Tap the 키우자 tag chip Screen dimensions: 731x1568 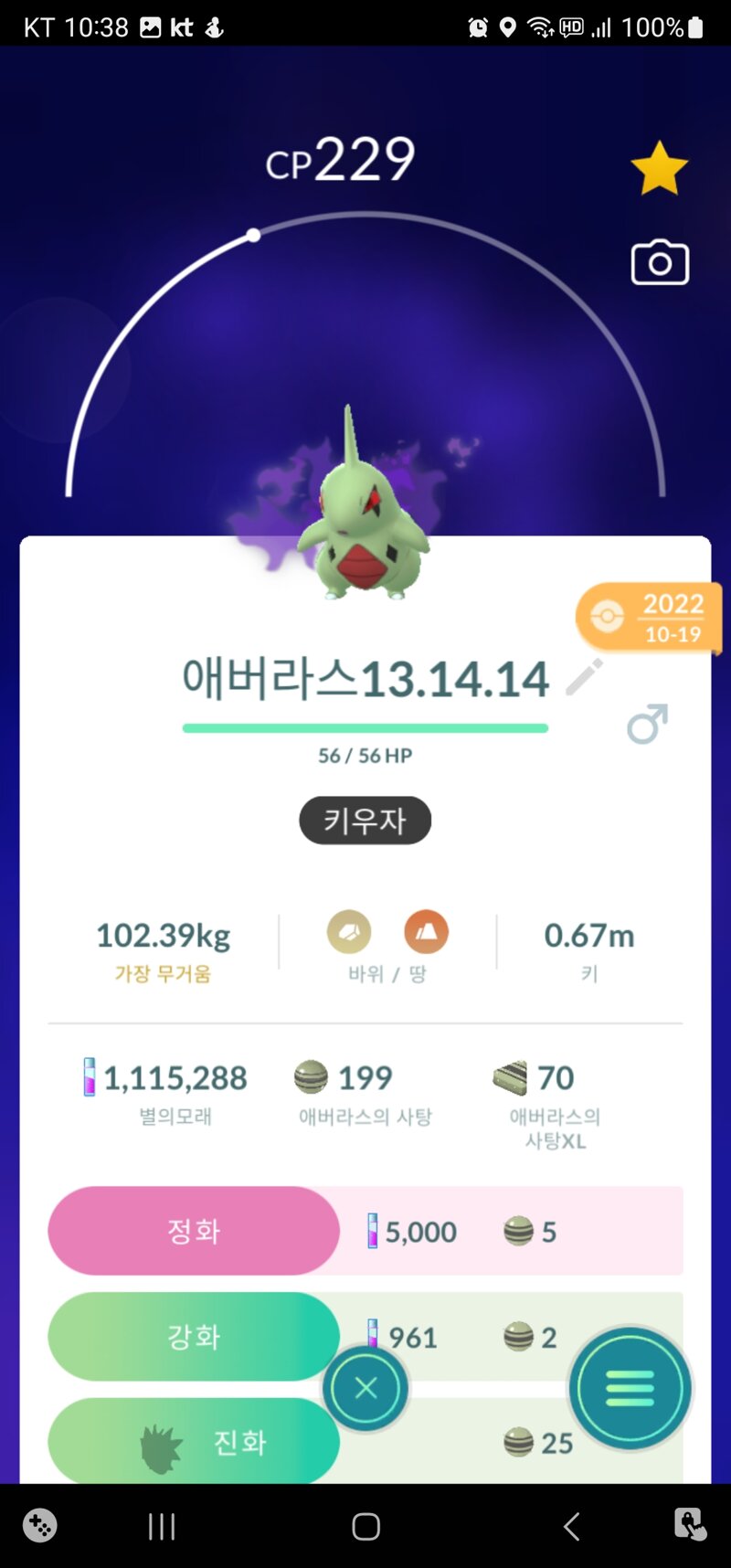(x=365, y=820)
